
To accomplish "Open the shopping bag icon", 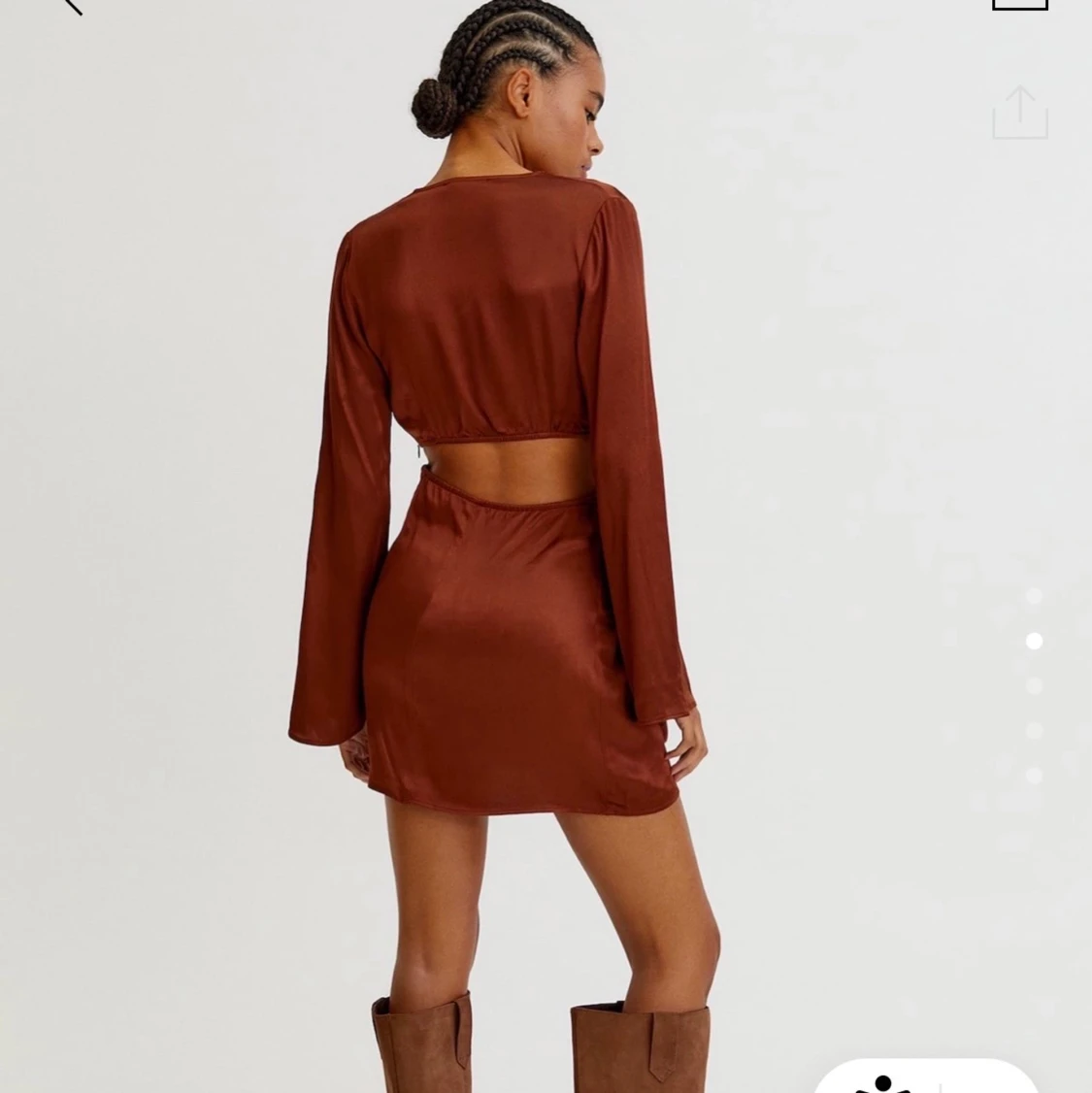I will pyautogui.click(x=1019, y=4).
